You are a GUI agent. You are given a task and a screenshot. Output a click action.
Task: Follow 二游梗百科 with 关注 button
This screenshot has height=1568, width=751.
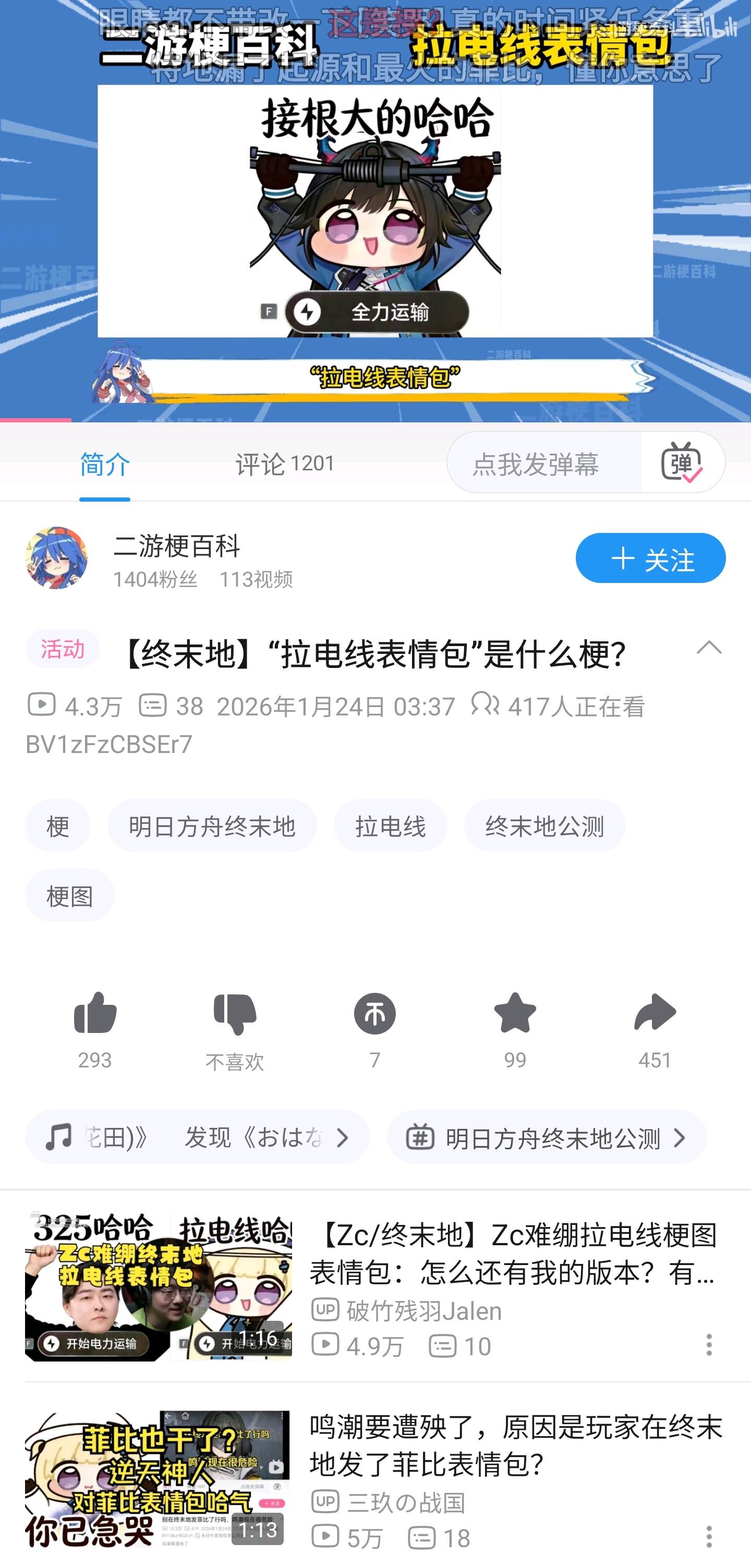click(650, 558)
